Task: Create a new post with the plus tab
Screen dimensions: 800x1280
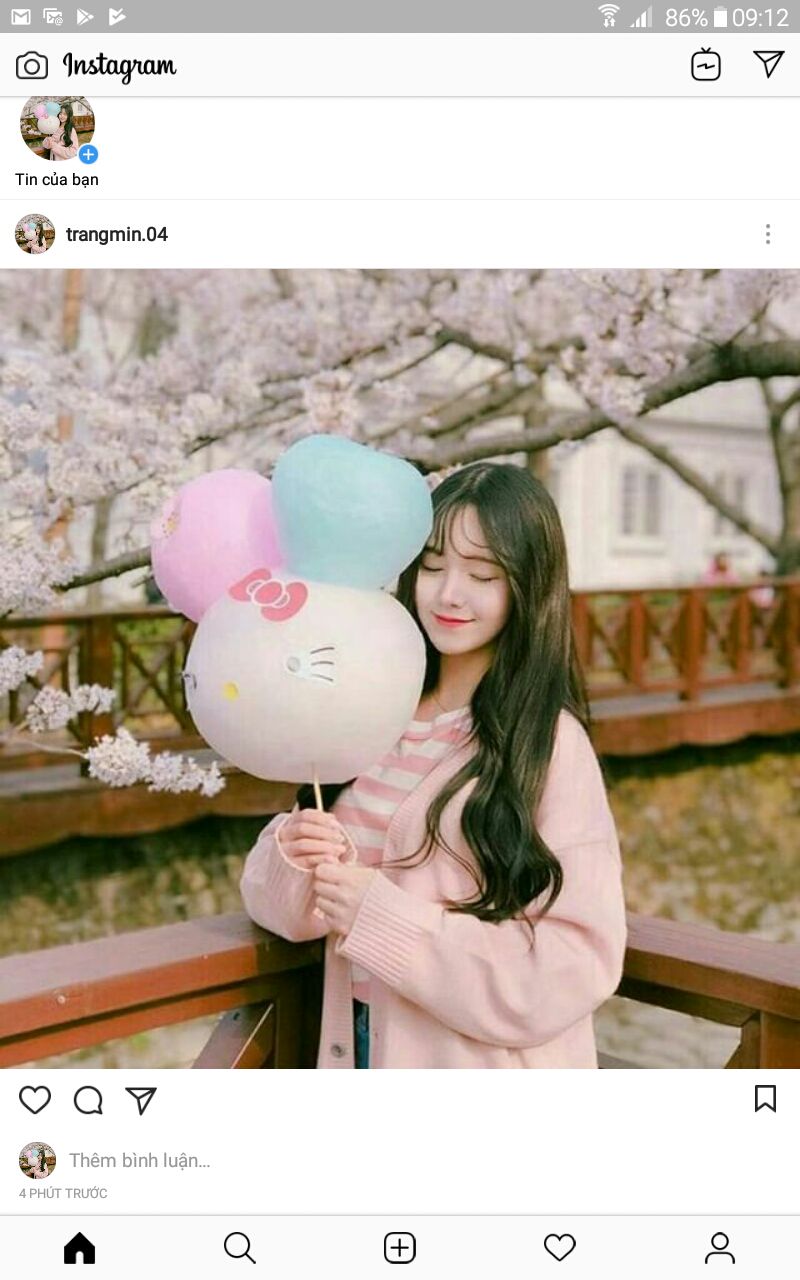Action: point(399,1247)
